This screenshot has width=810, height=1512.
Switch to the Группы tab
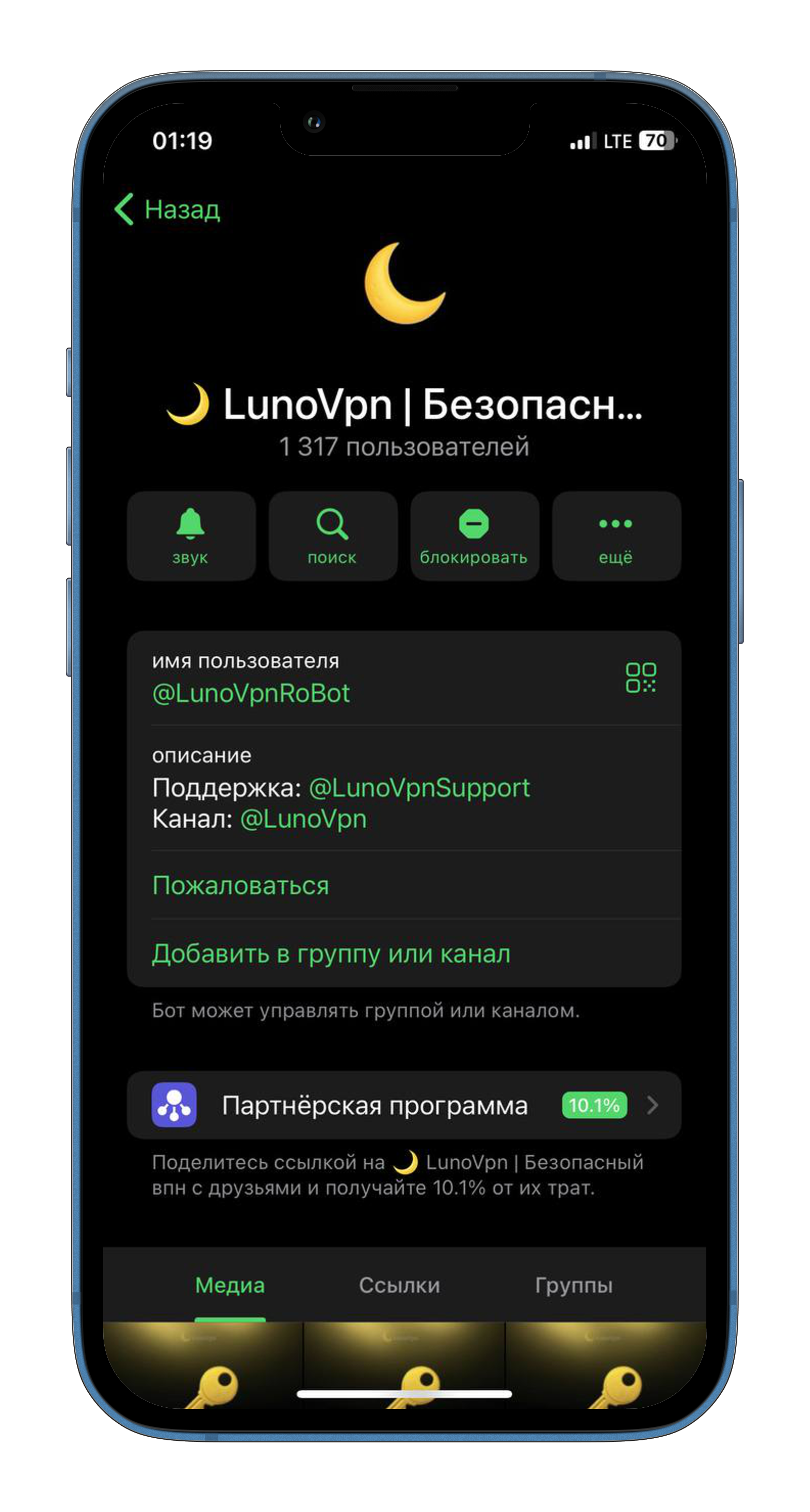pos(573,1286)
